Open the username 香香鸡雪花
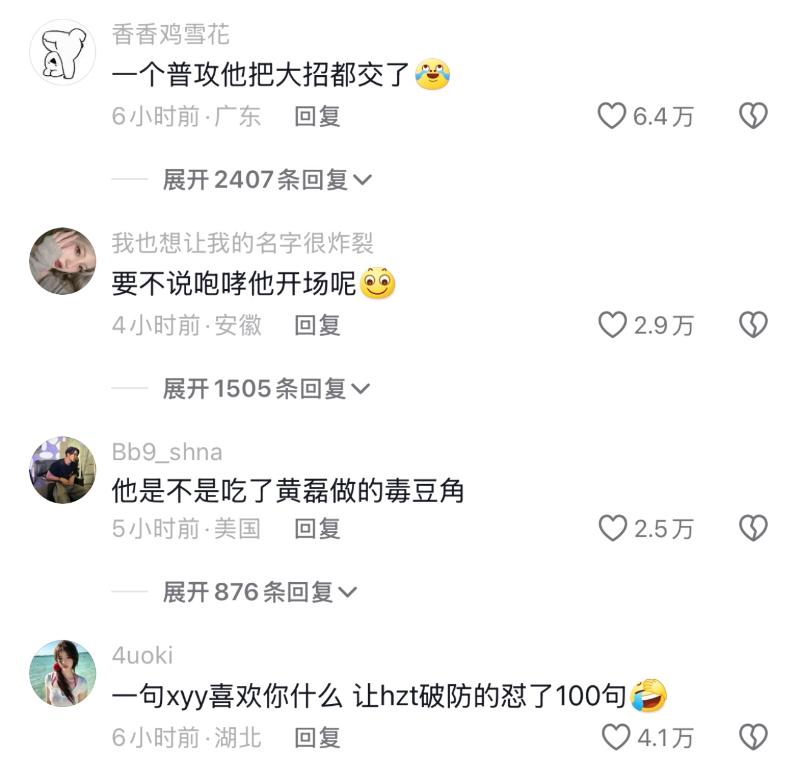The image size is (800, 778). point(171,35)
